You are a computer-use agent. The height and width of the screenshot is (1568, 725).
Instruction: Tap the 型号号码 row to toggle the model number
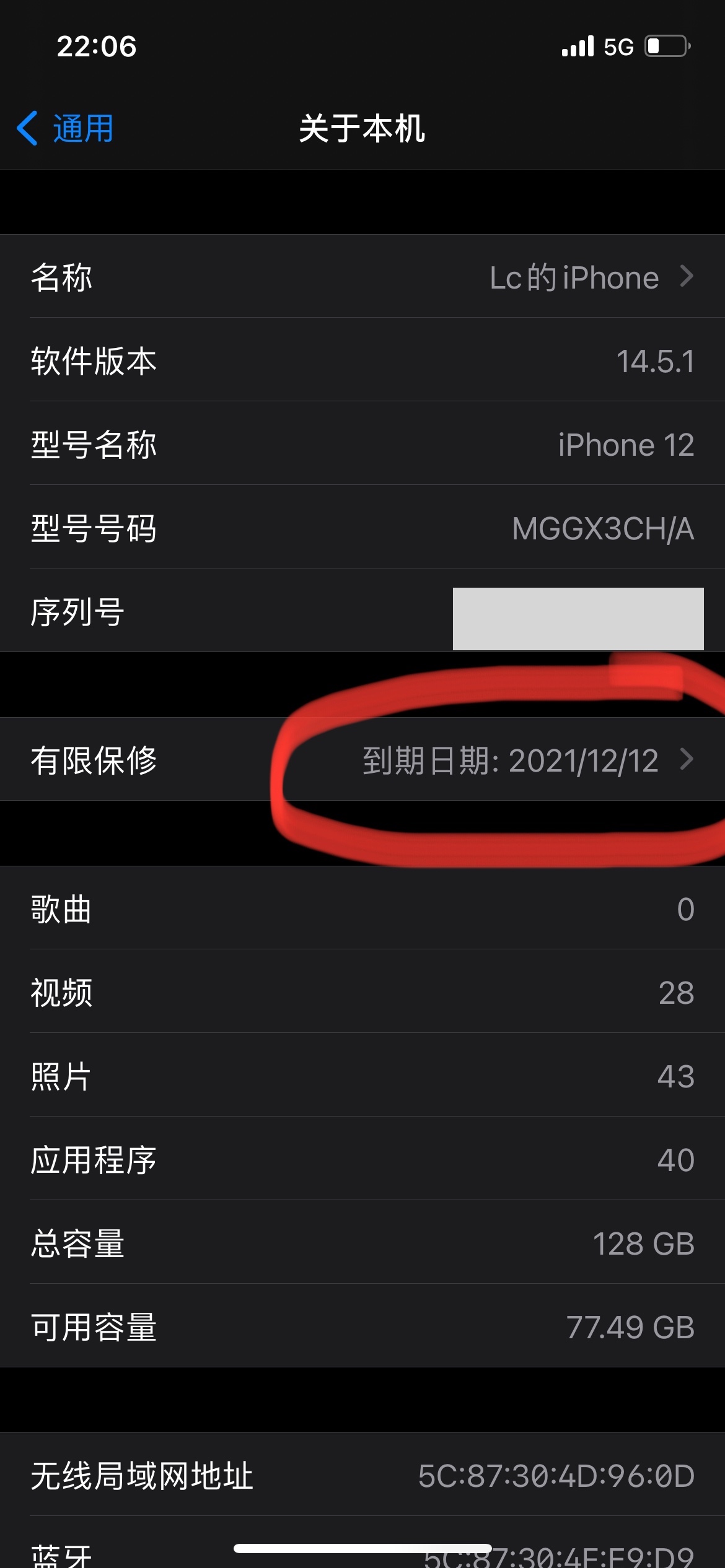(x=362, y=528)
